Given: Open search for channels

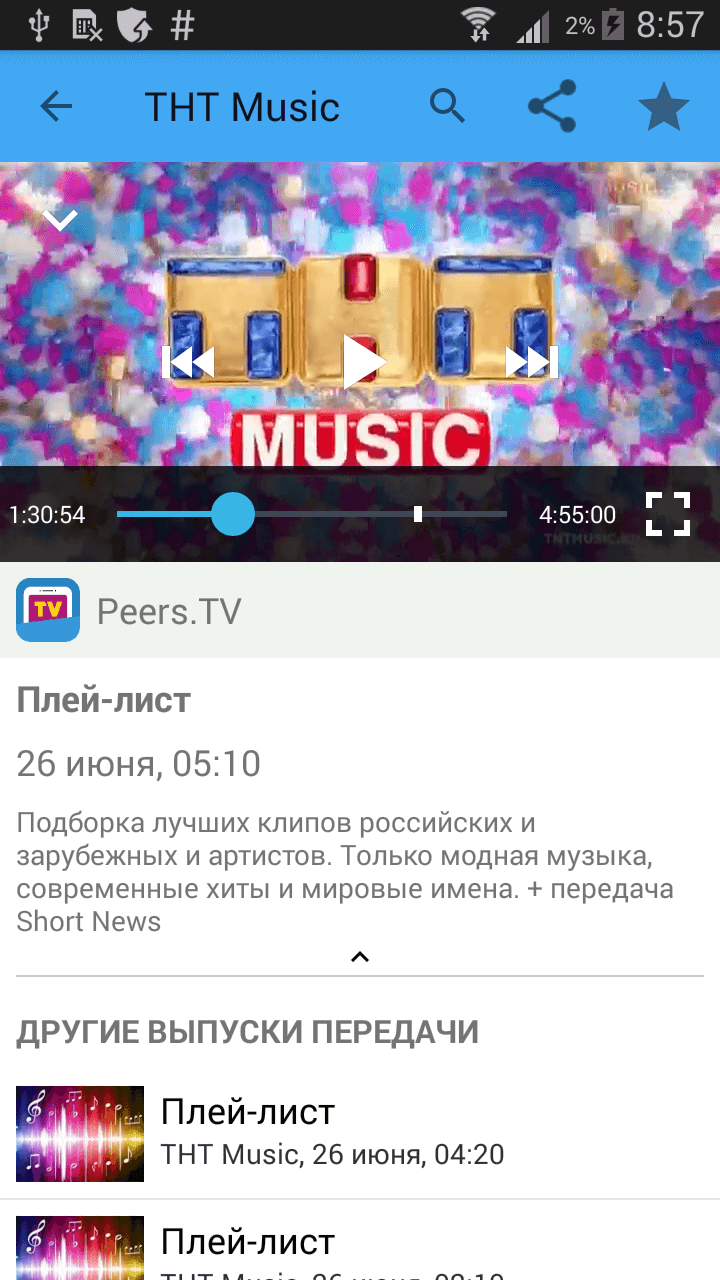Looking at the screenshot, I should [448, 106].
